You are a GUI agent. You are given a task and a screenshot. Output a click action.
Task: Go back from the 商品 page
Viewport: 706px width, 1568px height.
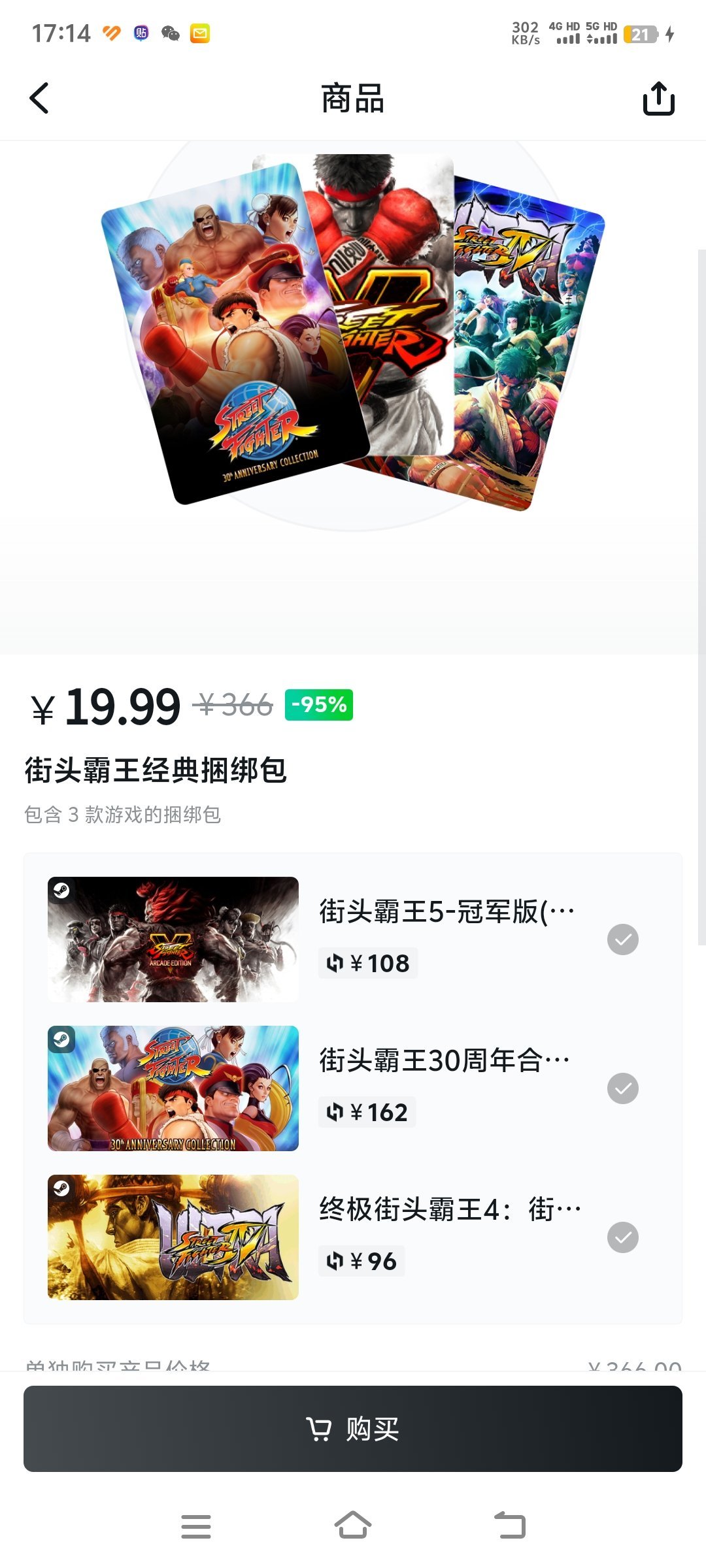coord(39,99)
